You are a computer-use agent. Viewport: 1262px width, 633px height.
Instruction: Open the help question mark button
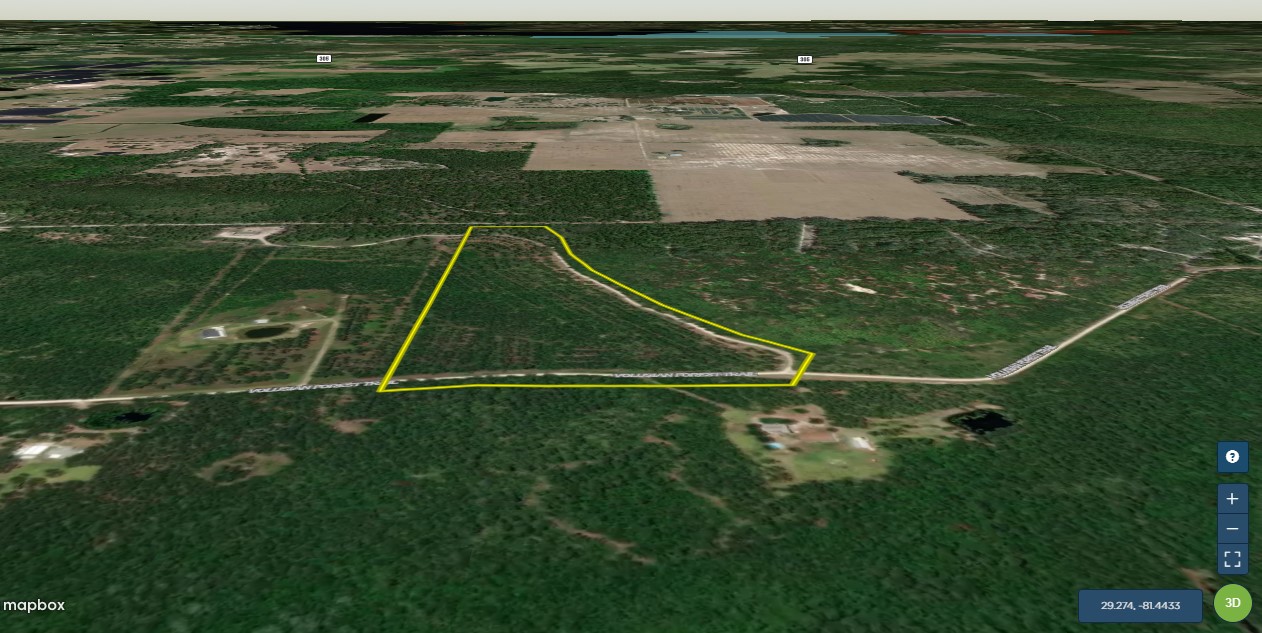(x=1232, y=457)
